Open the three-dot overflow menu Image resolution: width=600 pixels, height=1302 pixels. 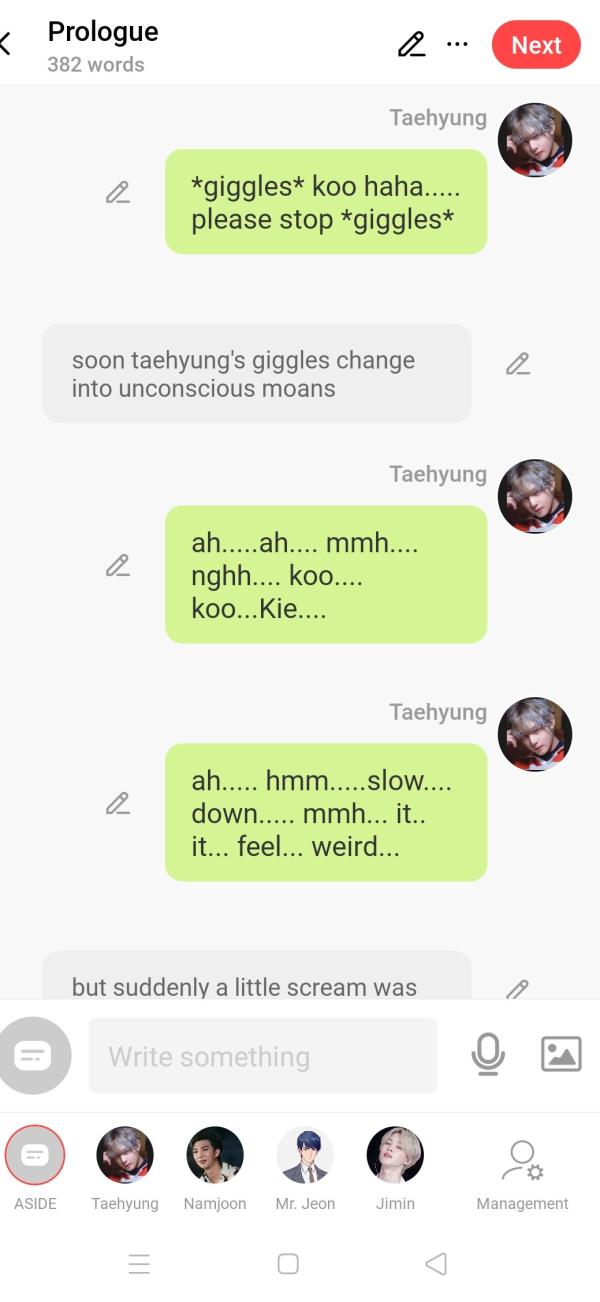(457, 44)
